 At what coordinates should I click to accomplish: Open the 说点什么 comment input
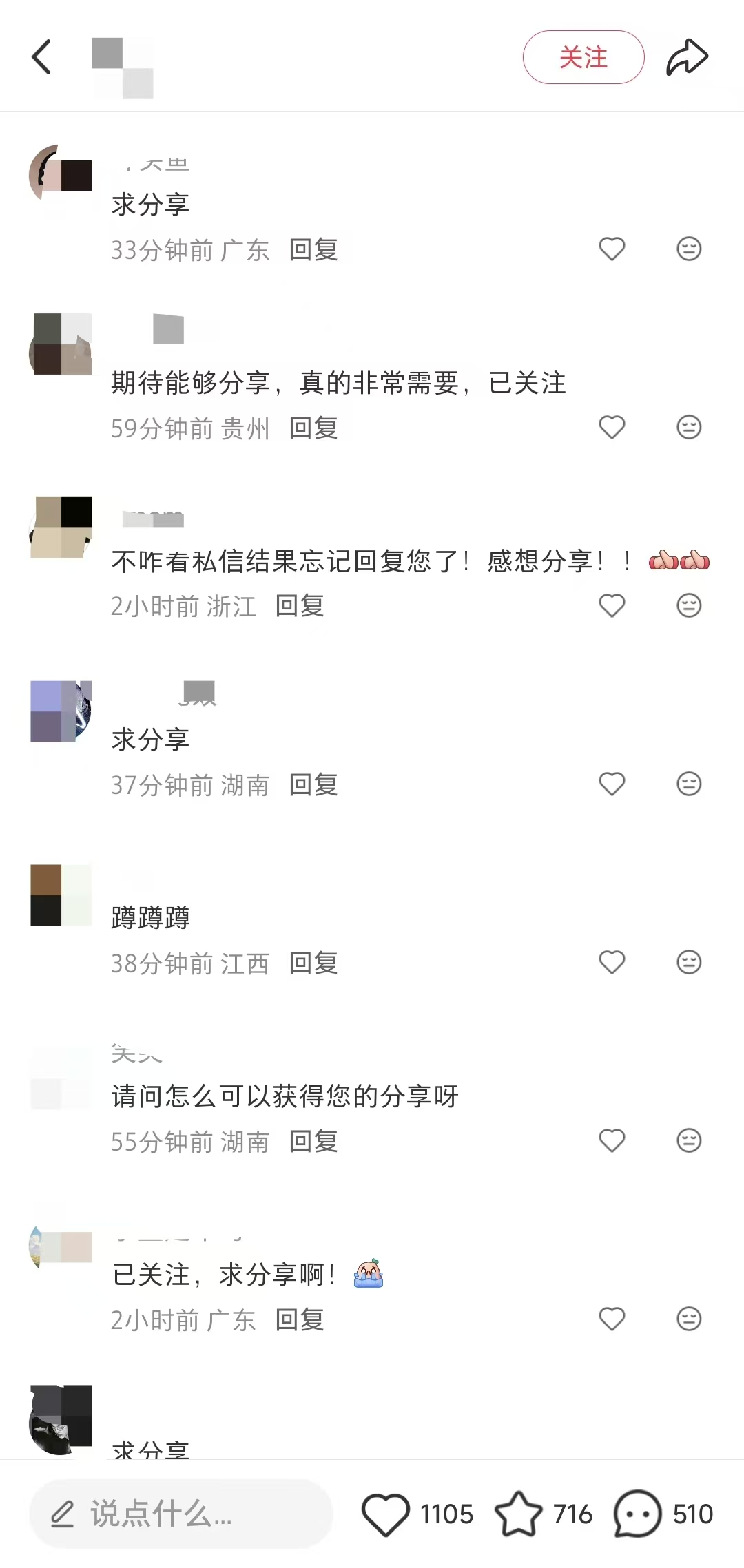[x=180, y=1514]
